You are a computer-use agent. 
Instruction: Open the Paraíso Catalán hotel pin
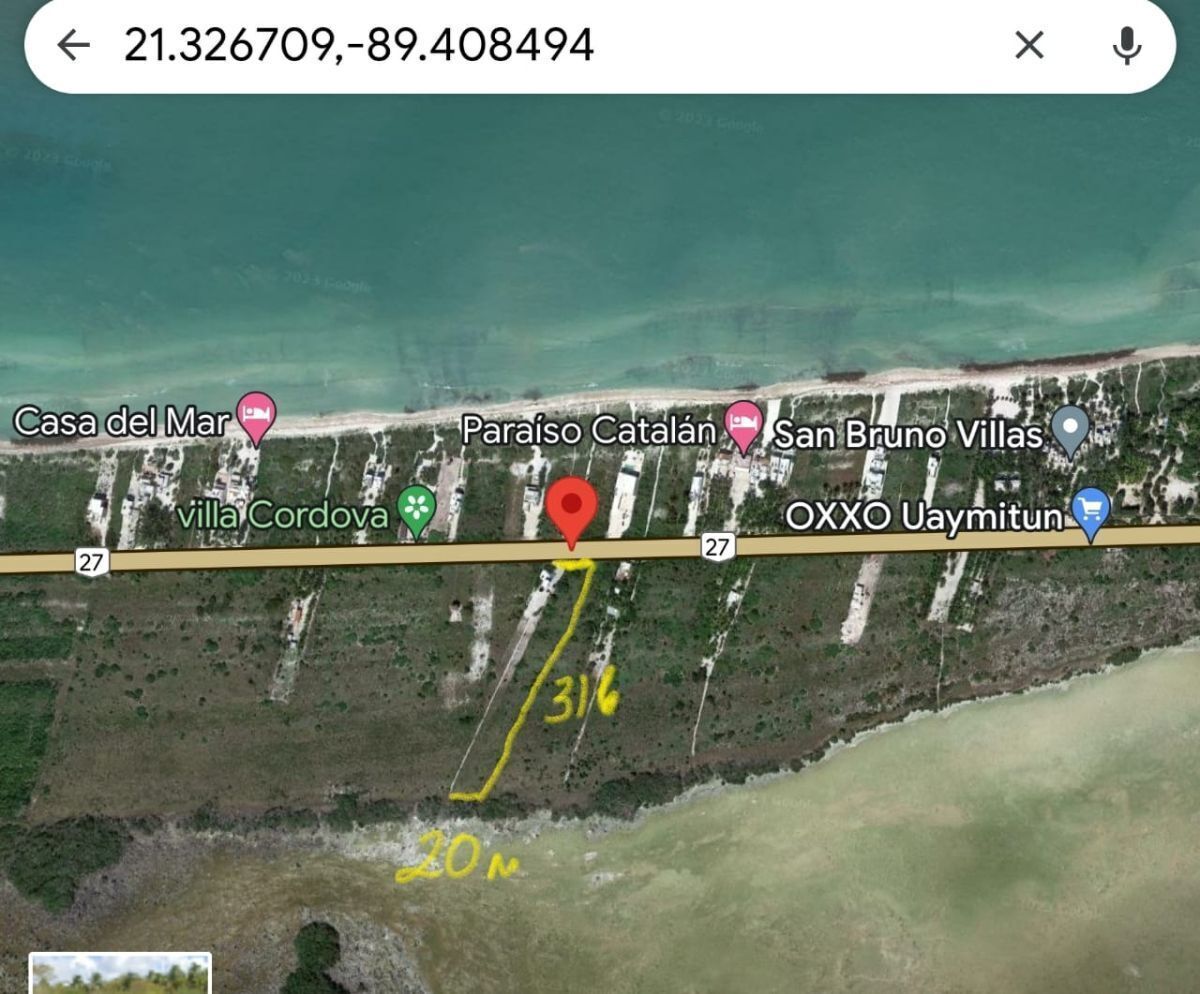(743, 423)
